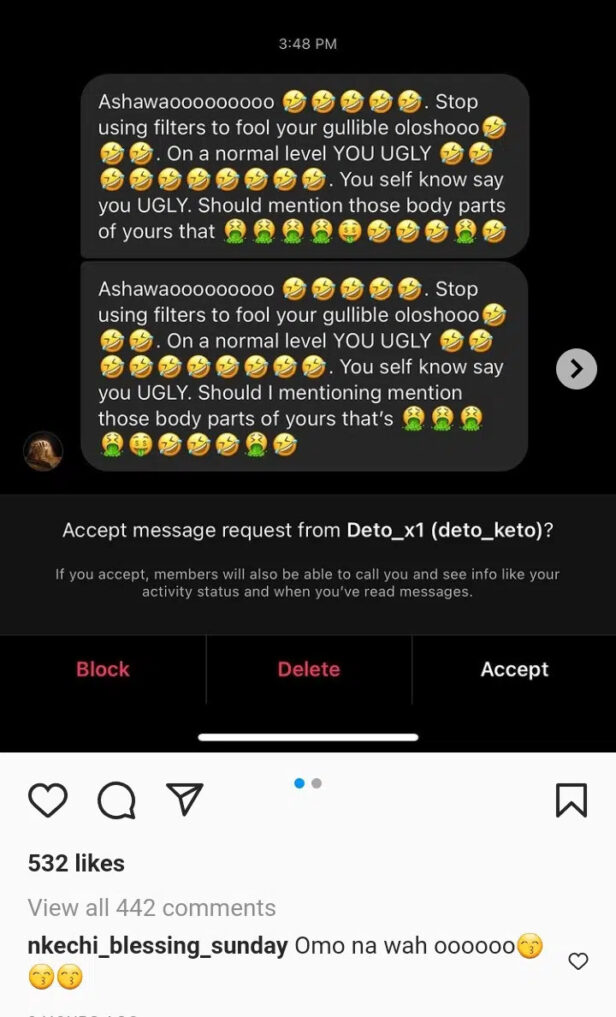View all 442 comments
The image size is (616, 1017).
152,907
